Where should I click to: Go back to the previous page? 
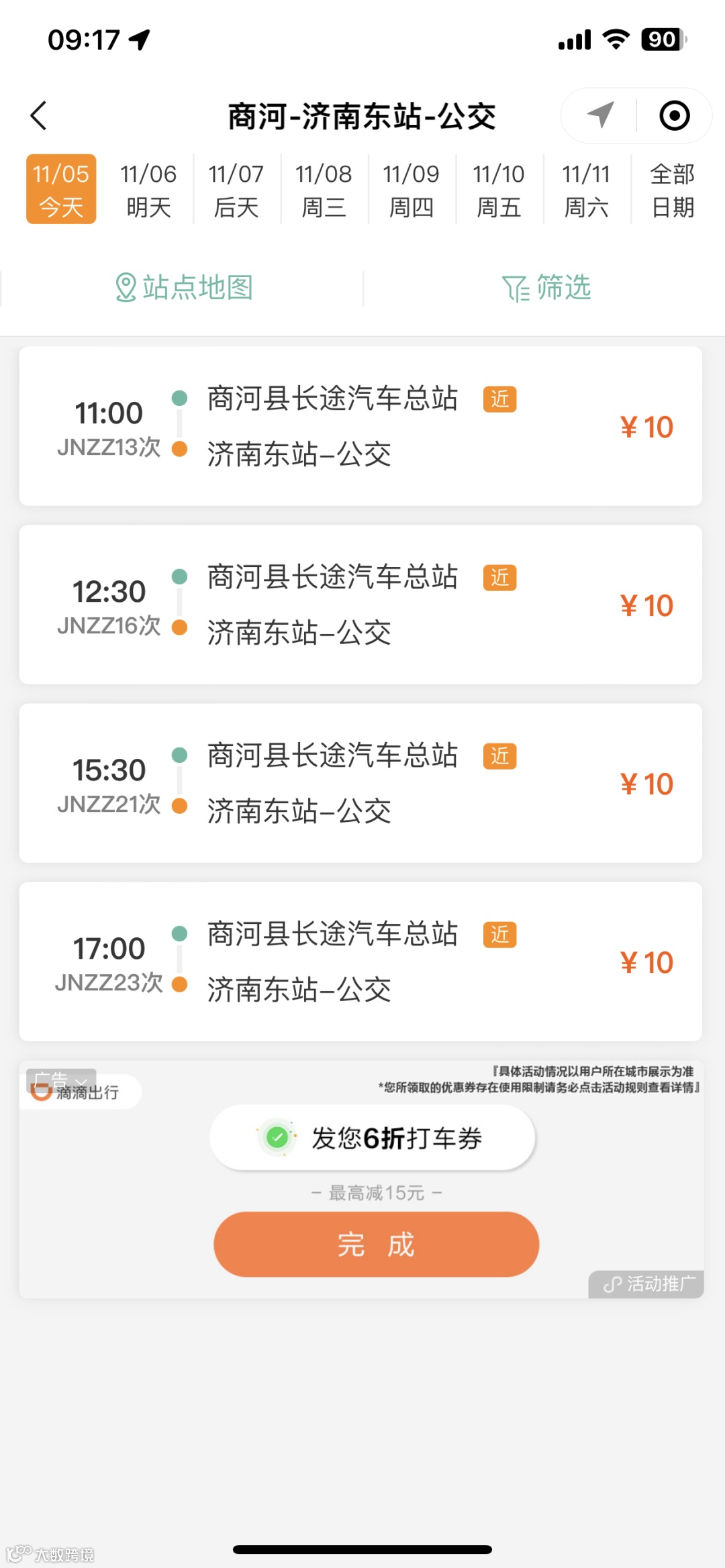39,115
